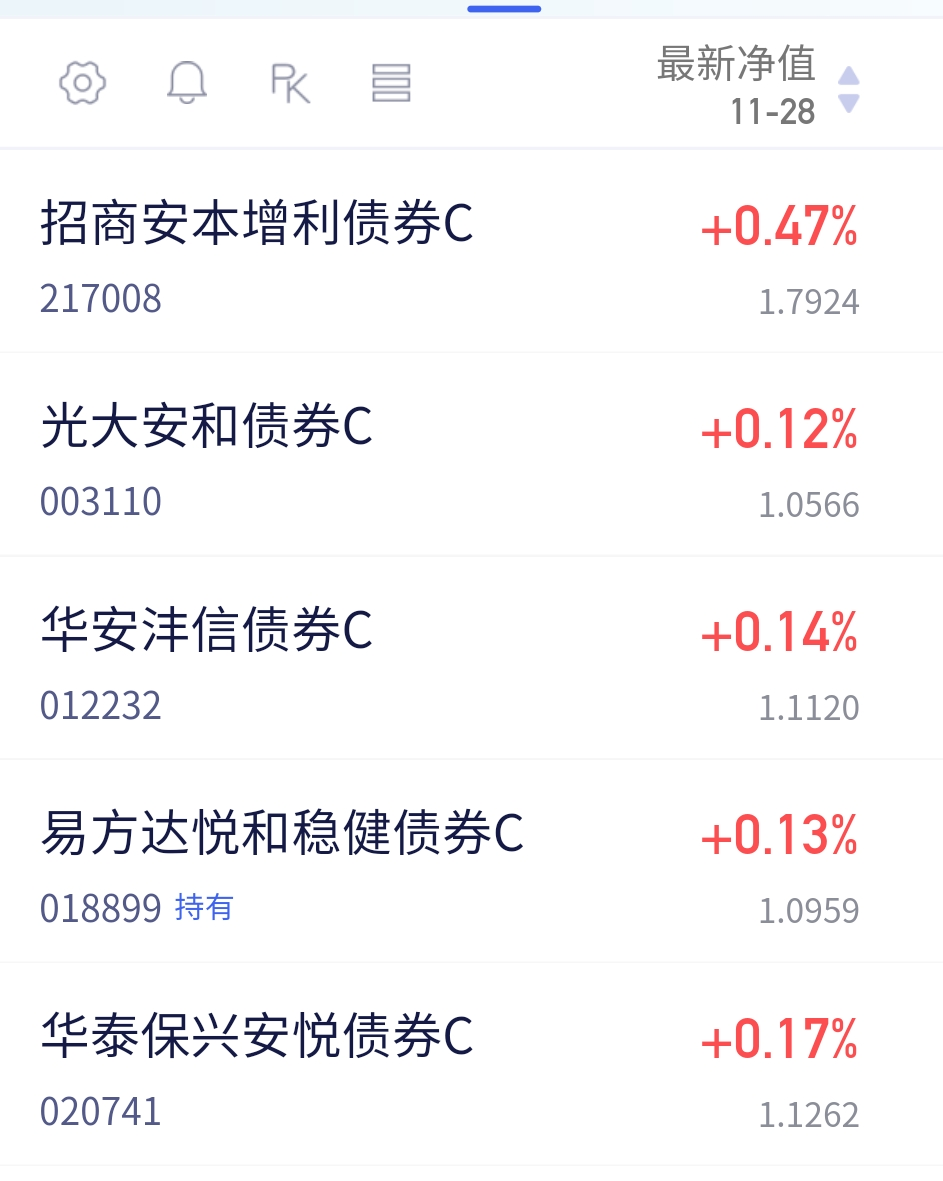Screen dimensions: 943x1181
Task: View details of 华安沣信债券C
Action: 207,631
